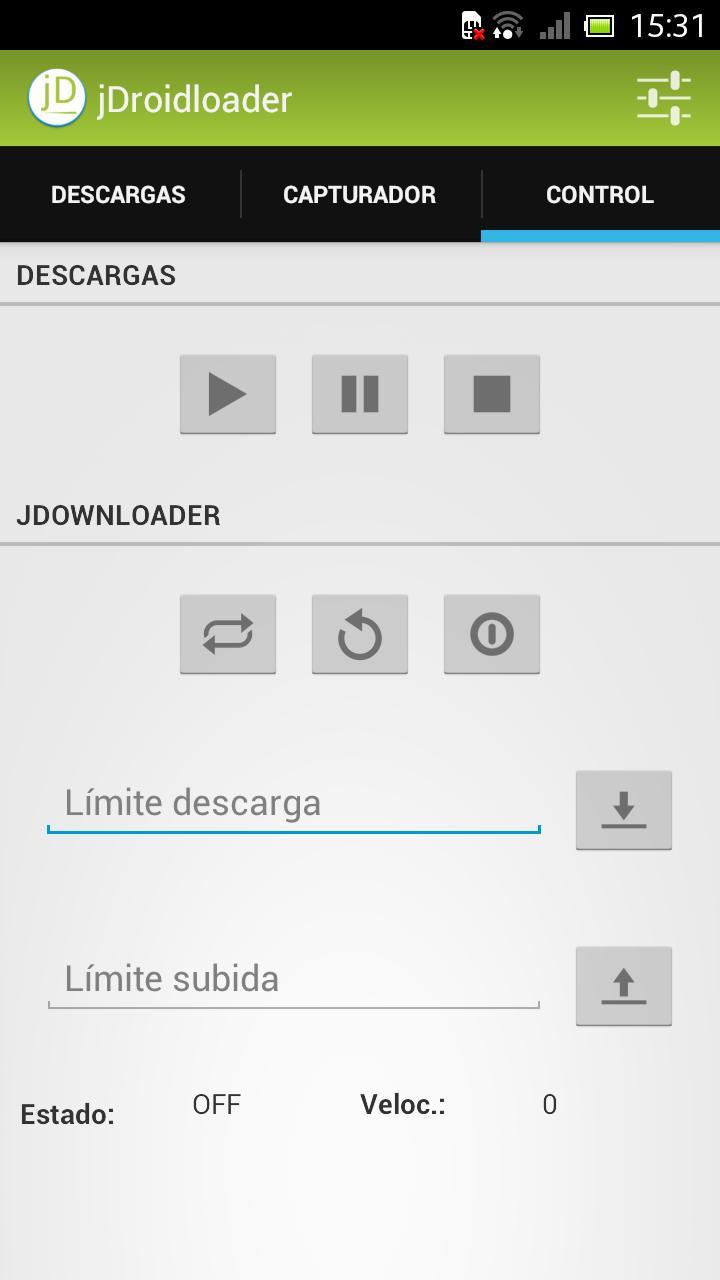720x1280 pixels.
Task: Tap the DESCARGAS section header
Action: pyautogui.click(x=95, y=274)
